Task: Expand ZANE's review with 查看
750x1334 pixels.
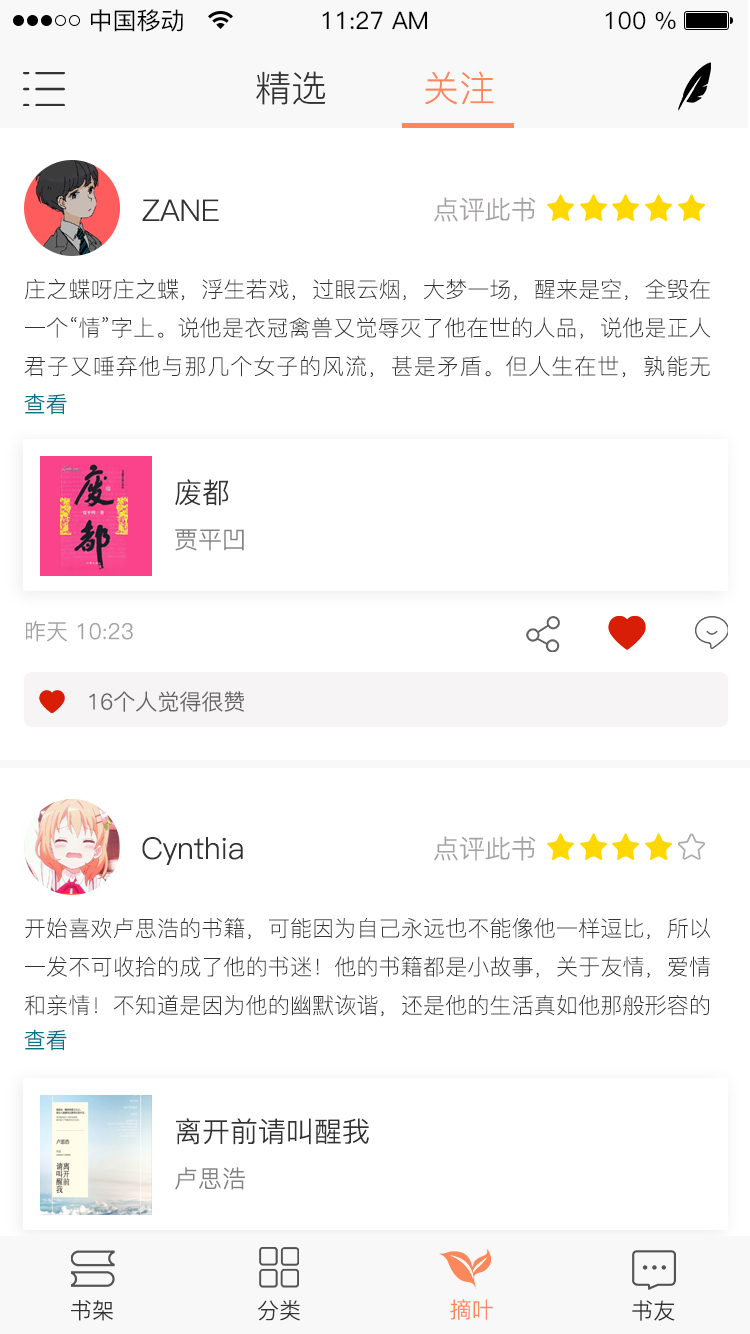Action: [x=46, y=404]
